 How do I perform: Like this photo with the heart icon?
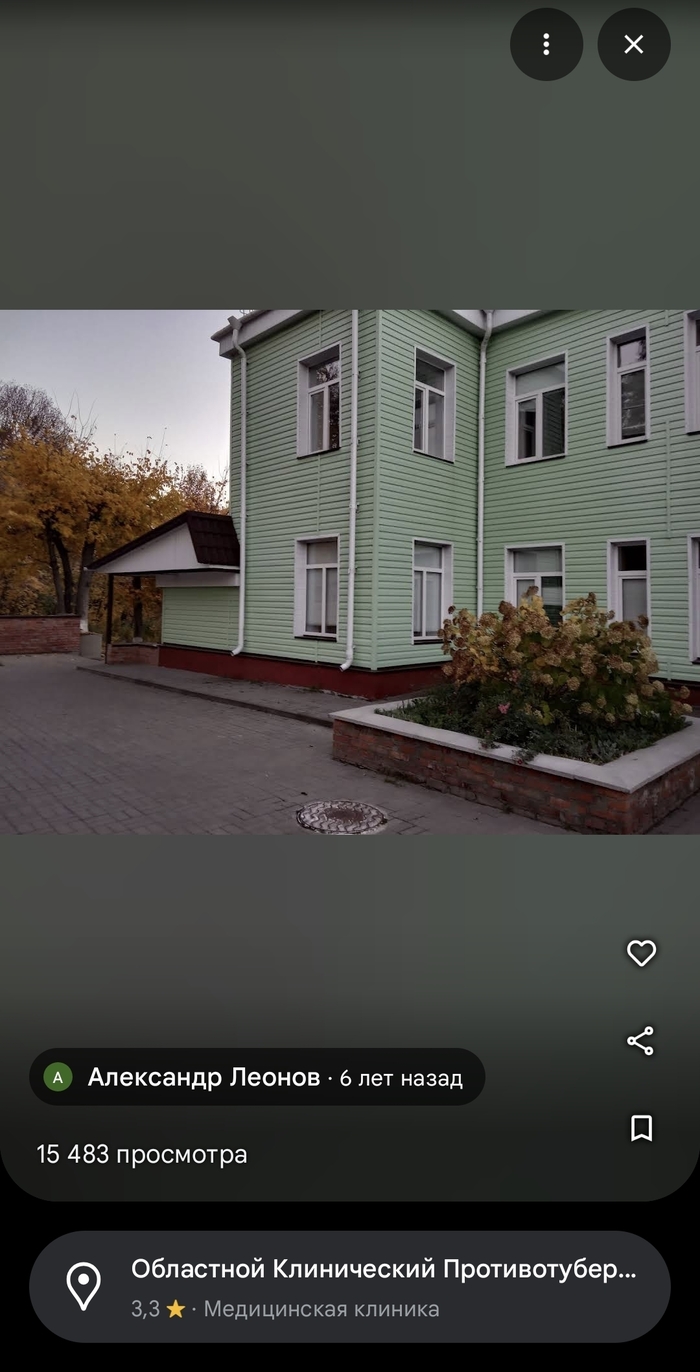pos(641,953)
